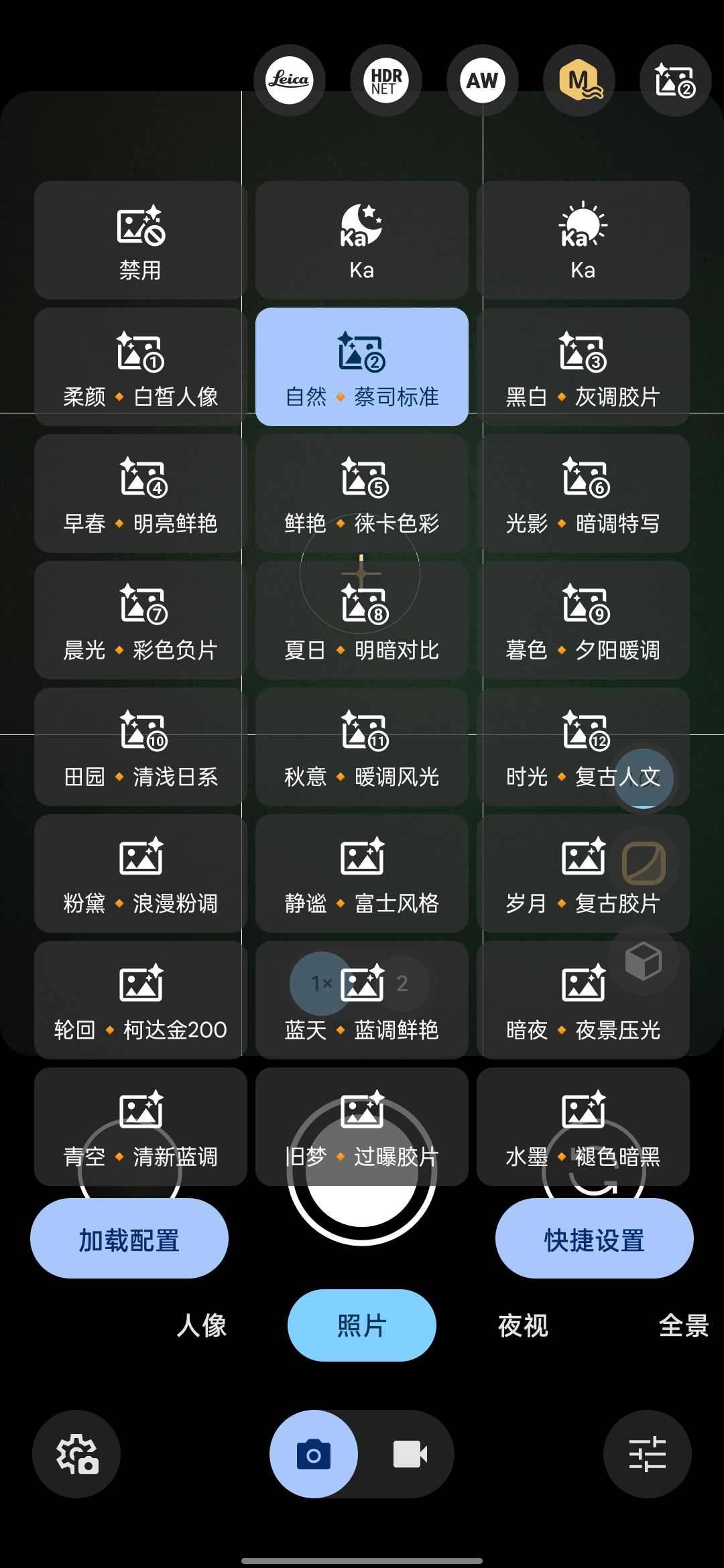Screen dimensions: 724x1568
Task: Choose the 柔颜 白皙人像 preset
Action: point(141,367)
